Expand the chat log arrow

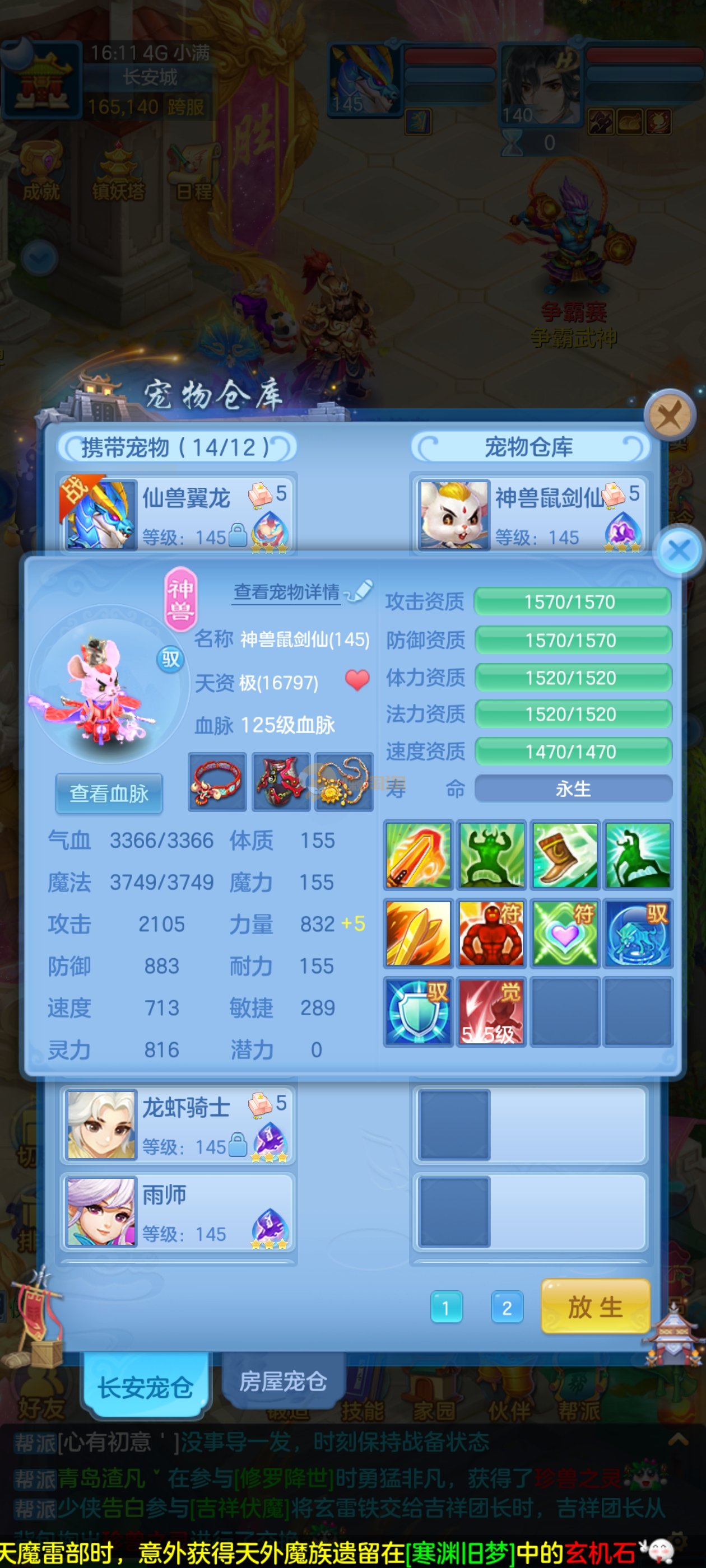click(678, 1440)
